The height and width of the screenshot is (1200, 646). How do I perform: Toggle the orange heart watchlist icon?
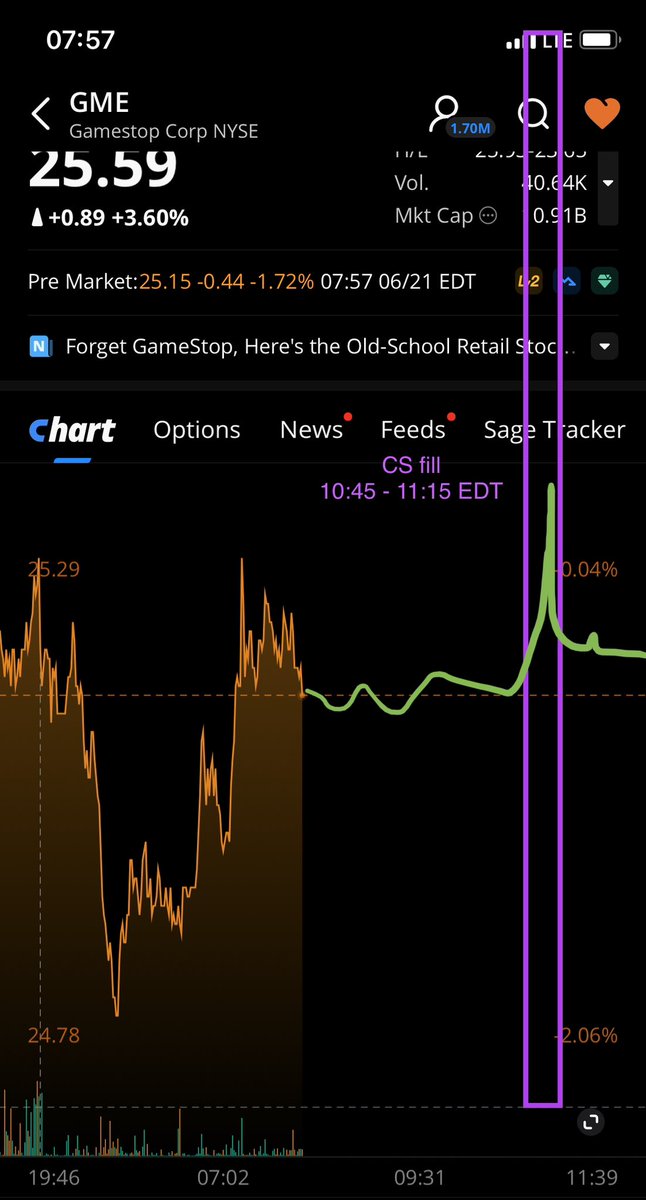pos(602,114)
